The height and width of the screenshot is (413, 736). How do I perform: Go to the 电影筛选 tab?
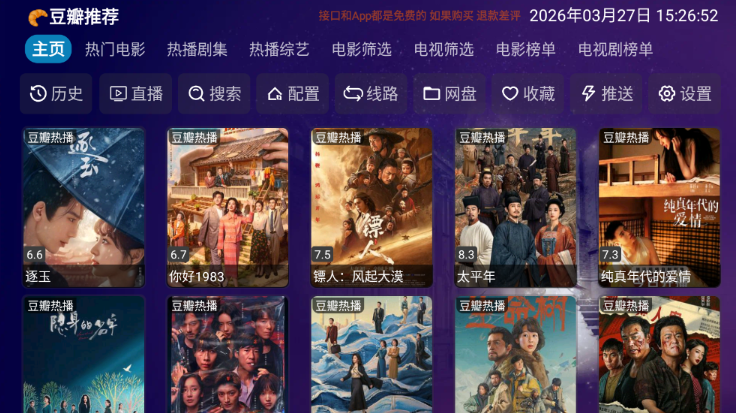click(x=361, y=49)
